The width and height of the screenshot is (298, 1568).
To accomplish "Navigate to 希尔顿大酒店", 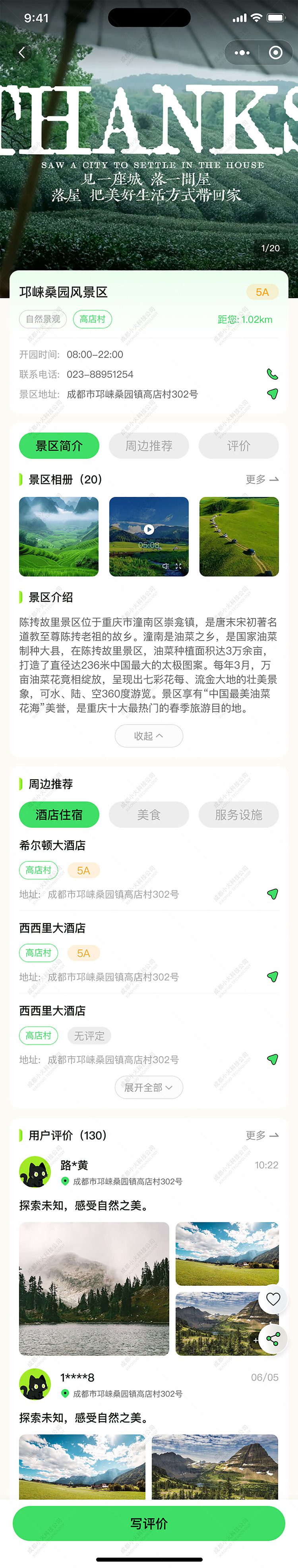I will [273, 894].
